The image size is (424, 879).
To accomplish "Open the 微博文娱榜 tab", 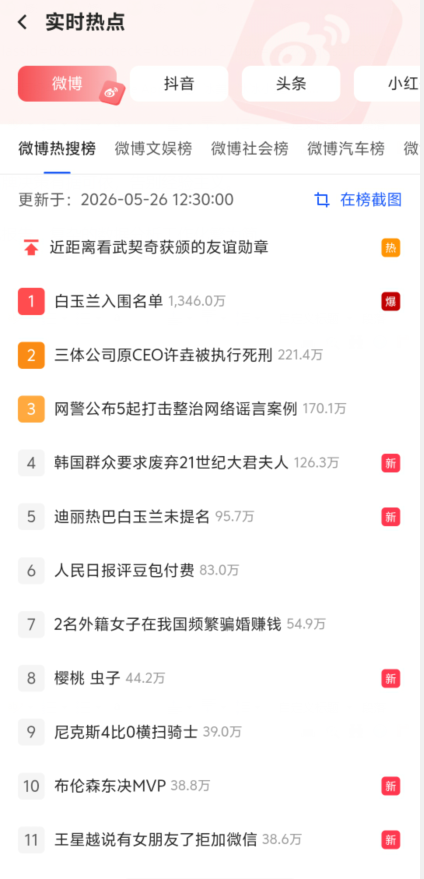I will point(153,149).
